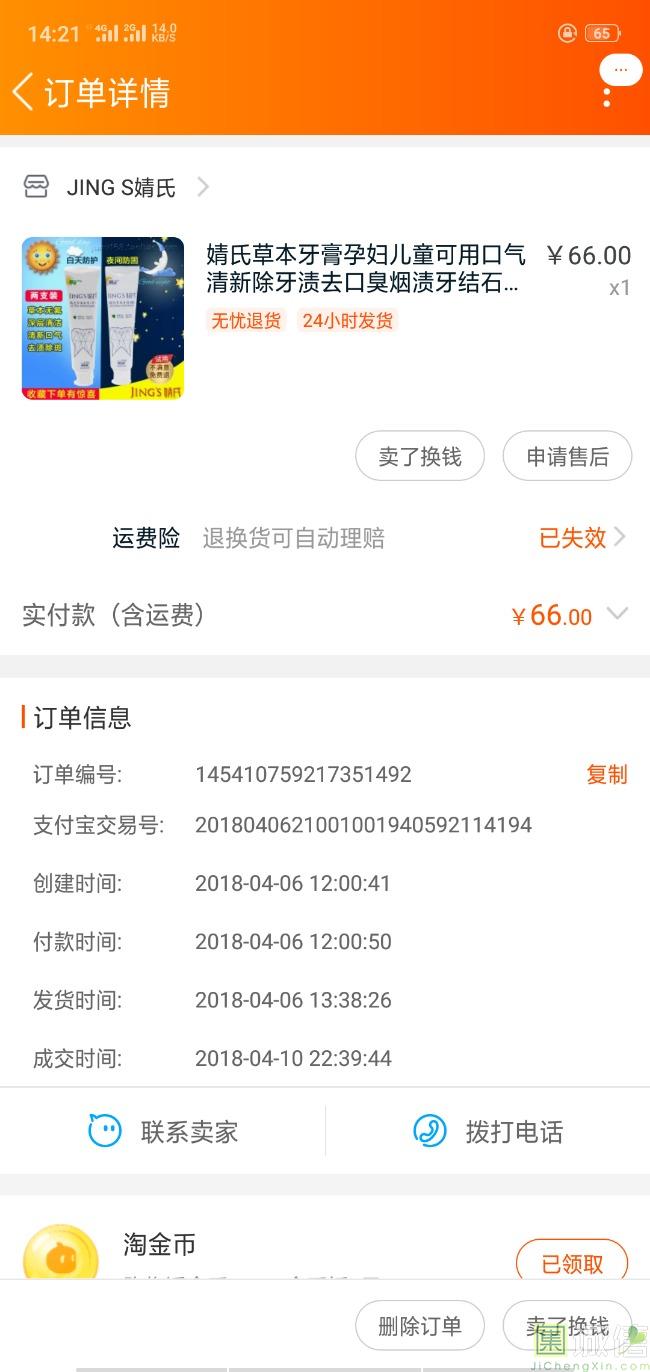
Task: Apply for after-sales via 申请售后
Action: (567, 457)
